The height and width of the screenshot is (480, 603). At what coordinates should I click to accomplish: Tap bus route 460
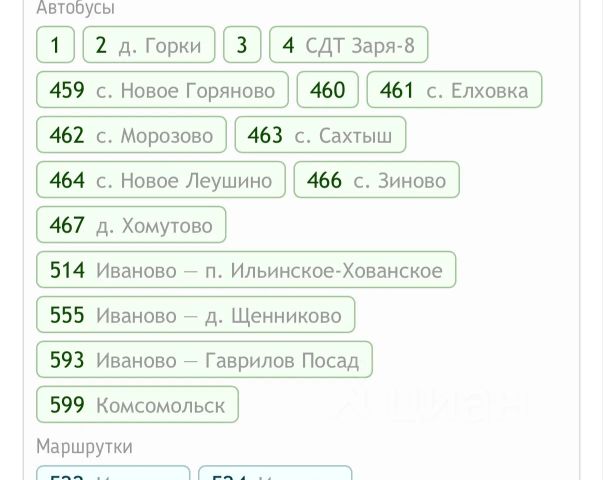(328, 90)
